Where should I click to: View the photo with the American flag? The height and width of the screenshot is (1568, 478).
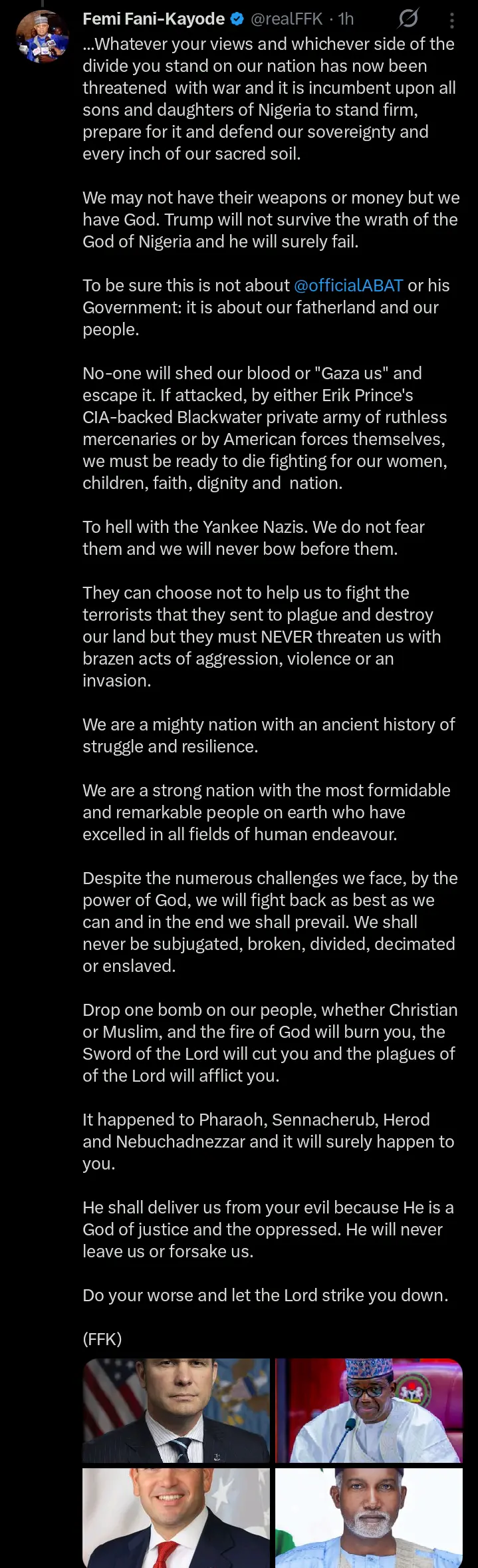[x=176, y=1410]
